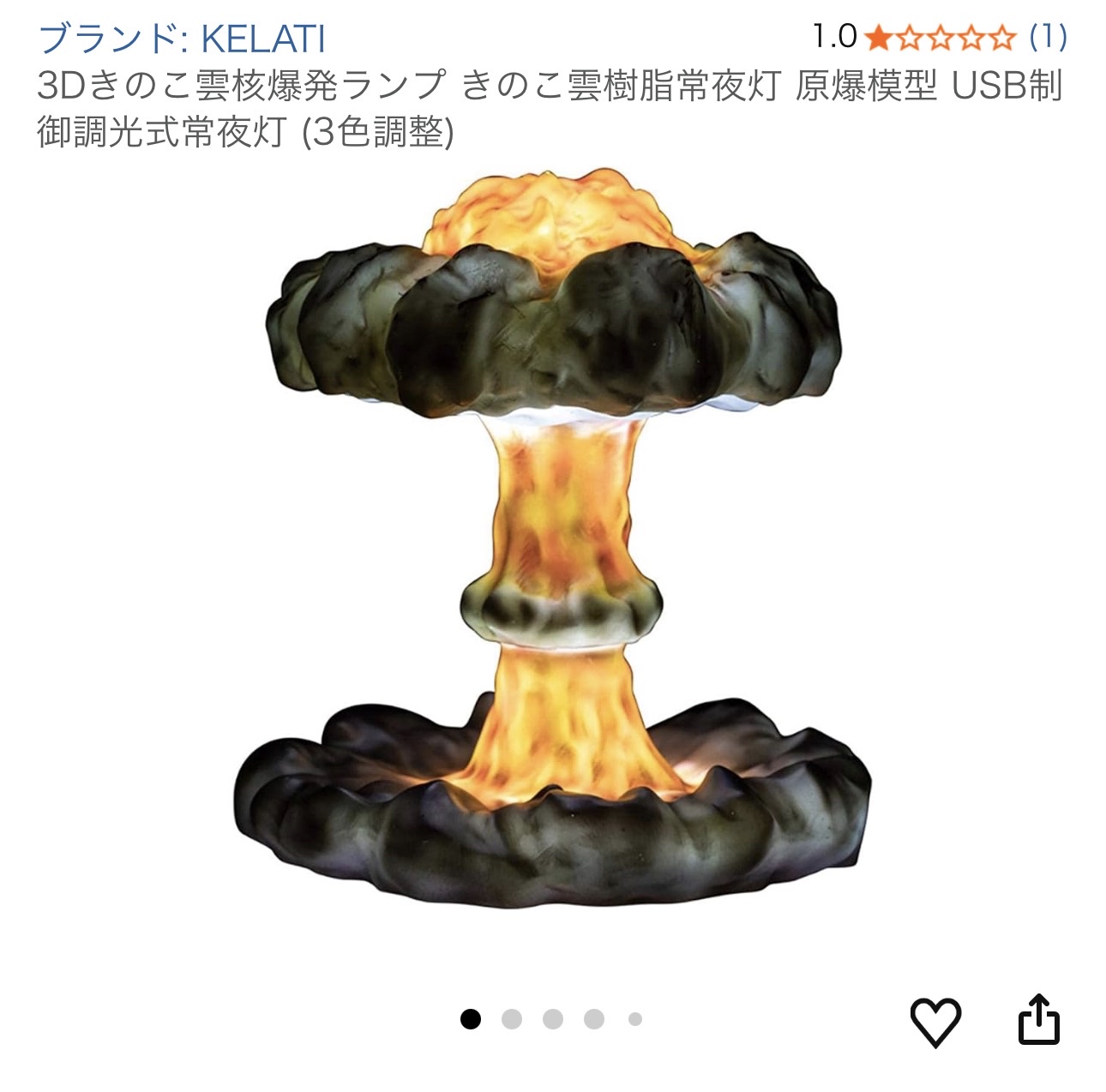
Task: Open the mushroom cloud lamp product image
Action: pyautogui.click(x=553, y=540)
